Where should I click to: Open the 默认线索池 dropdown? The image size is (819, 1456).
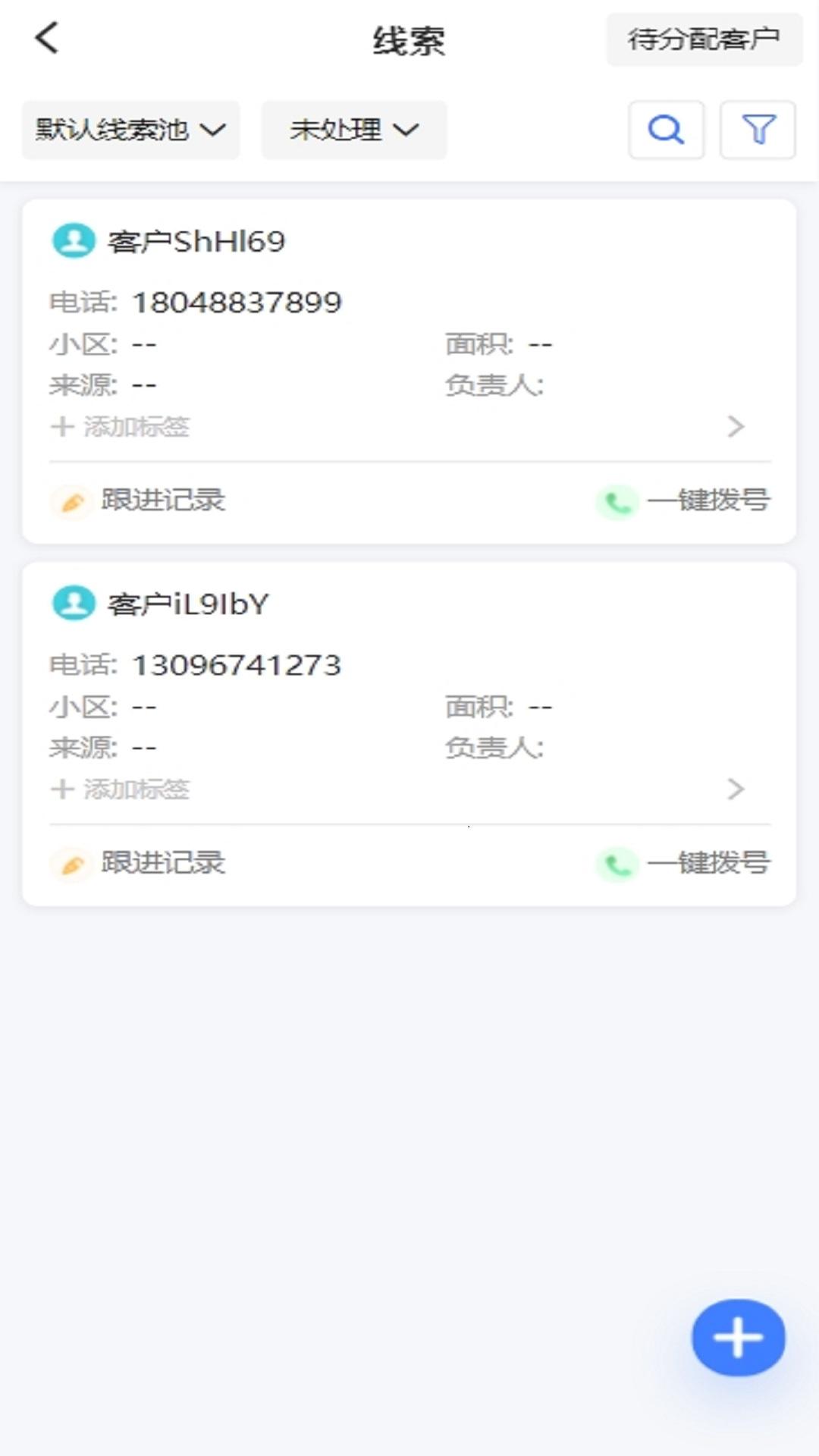[130, 130]
